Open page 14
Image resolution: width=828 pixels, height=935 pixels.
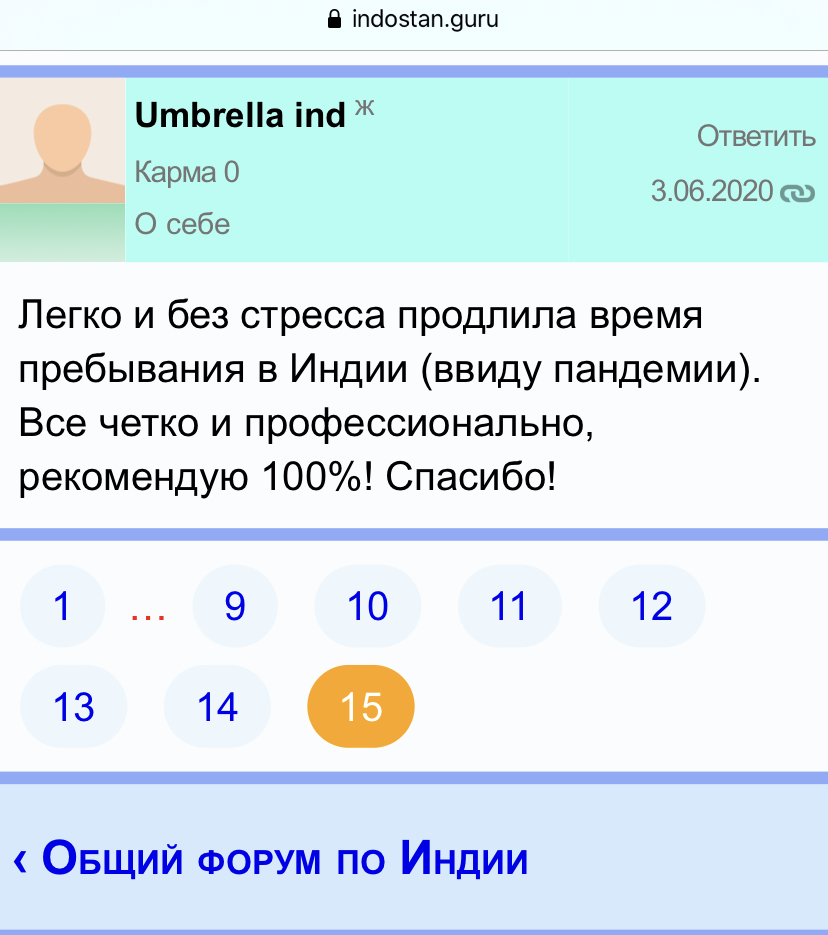click(217, 707)
